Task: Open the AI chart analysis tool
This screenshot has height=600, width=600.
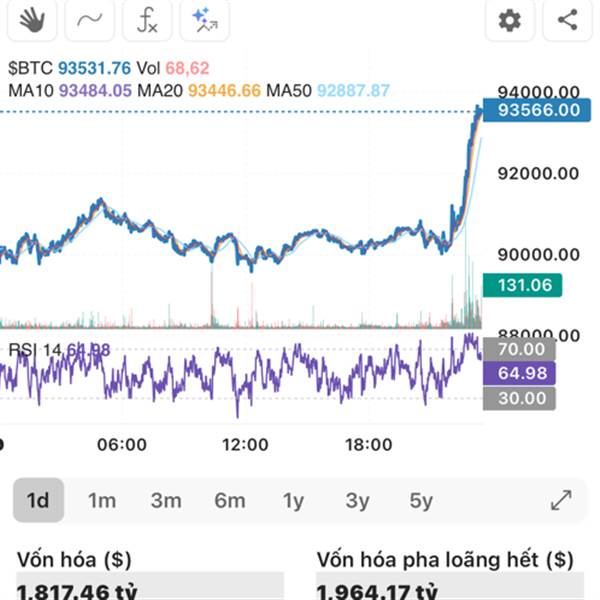Action: point(204,20)
